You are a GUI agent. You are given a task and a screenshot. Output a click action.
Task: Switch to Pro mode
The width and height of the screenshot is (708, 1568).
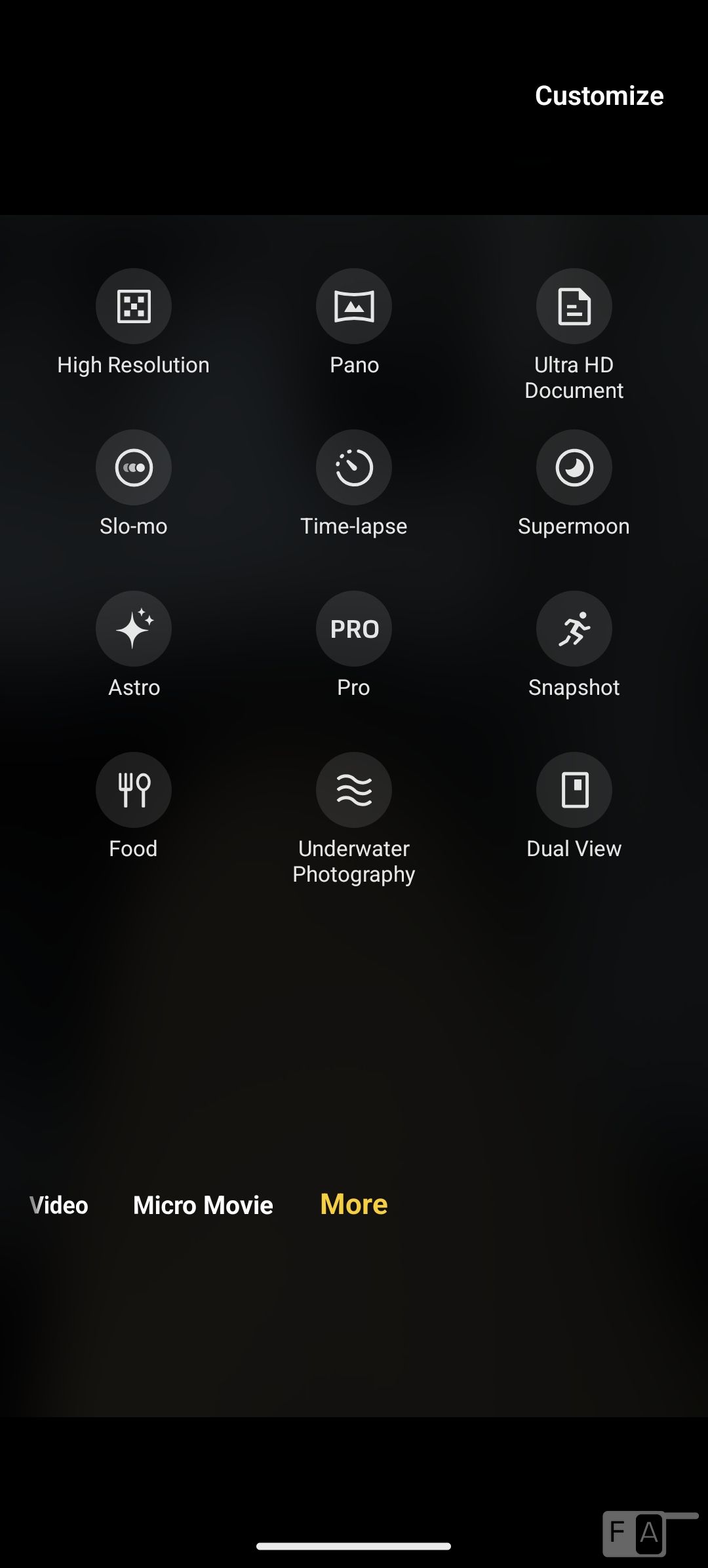click(354, 629)
